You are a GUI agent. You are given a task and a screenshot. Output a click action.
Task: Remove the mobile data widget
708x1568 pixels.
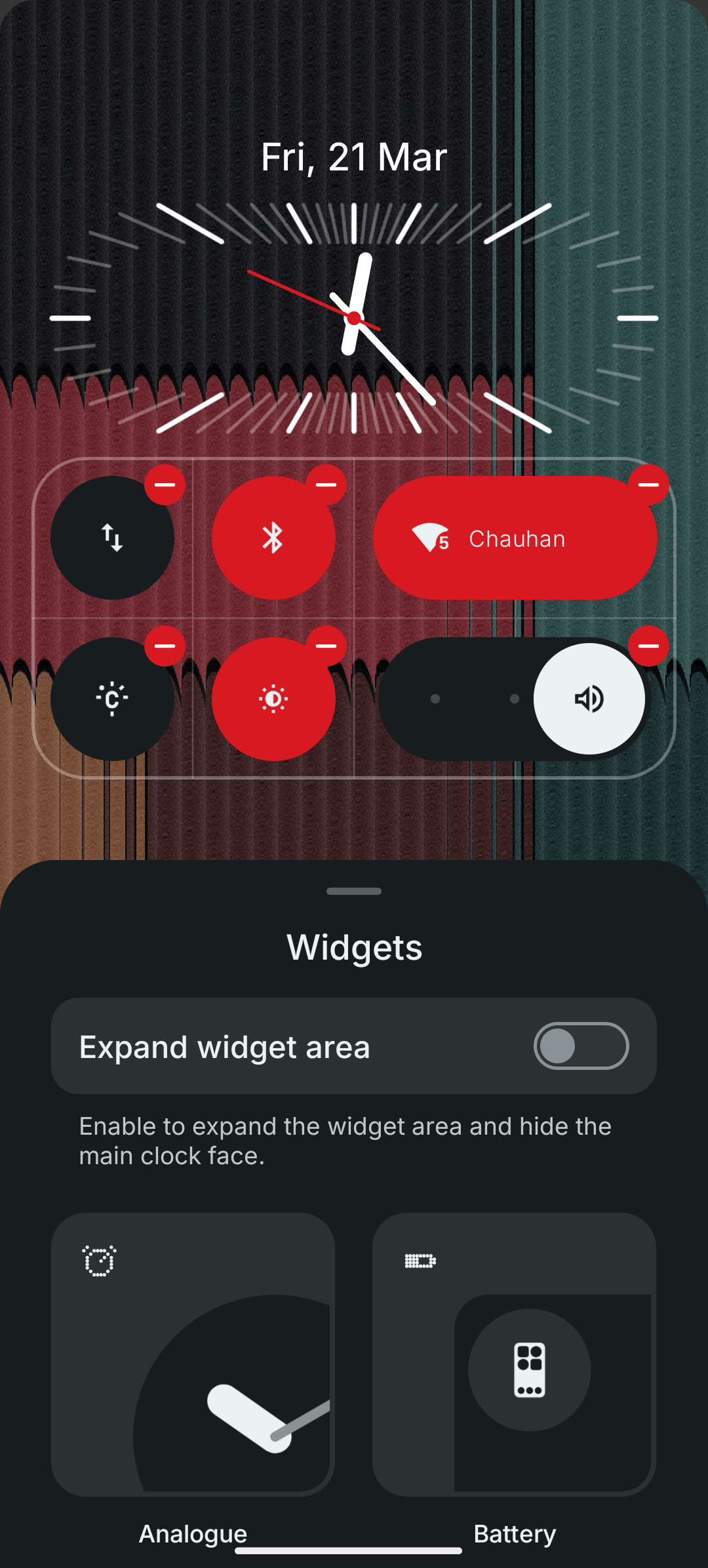[165, 485]
